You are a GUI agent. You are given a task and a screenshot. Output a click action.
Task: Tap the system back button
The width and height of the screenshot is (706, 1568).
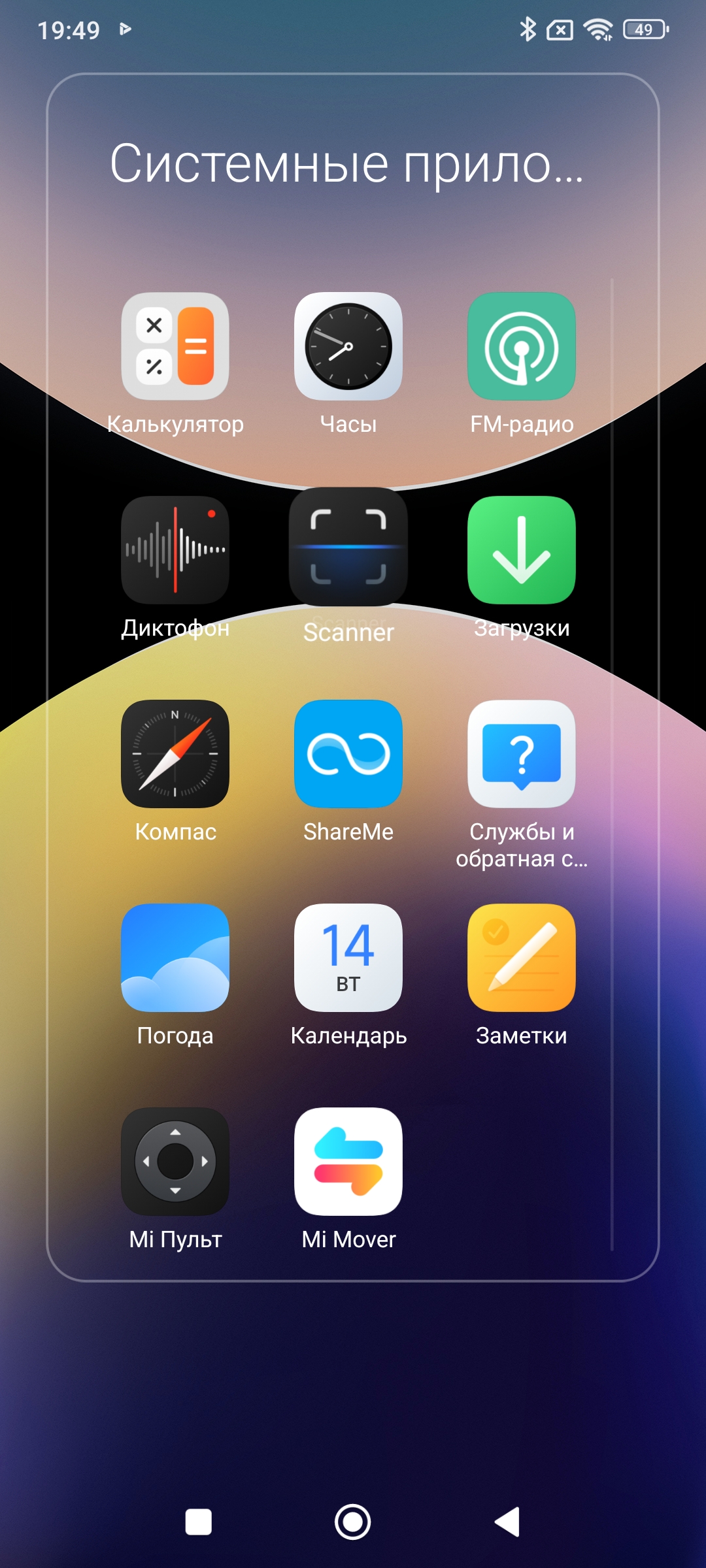[507, 1522]
